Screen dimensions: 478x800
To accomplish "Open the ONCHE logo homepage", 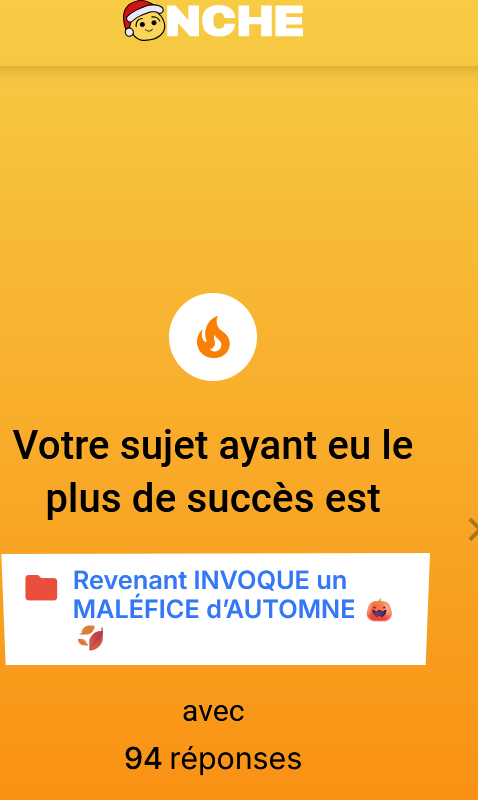I will (x=213, y=21).
